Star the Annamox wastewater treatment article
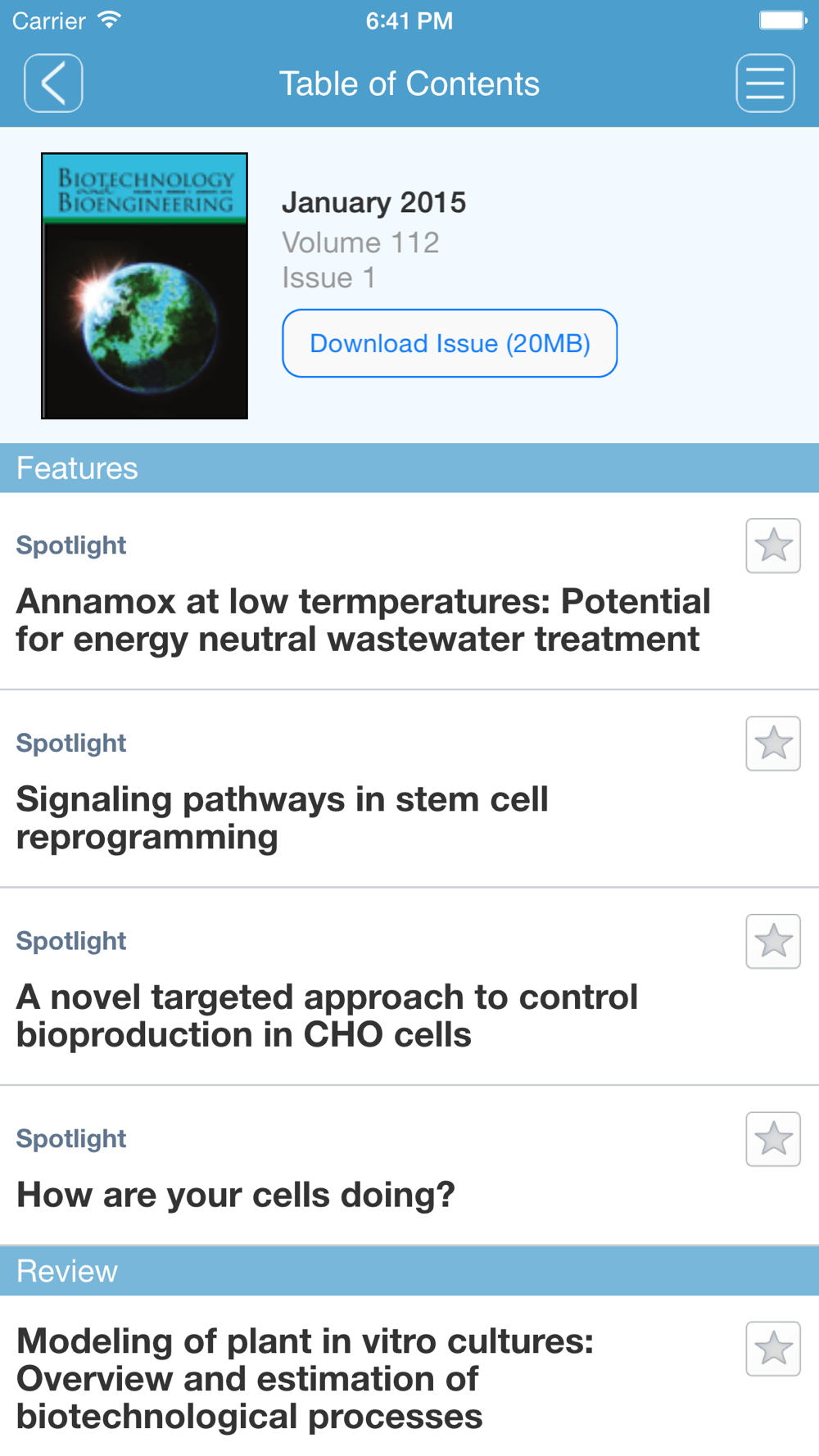Viewport: 819px width, 1456px height. pos(773,545)
